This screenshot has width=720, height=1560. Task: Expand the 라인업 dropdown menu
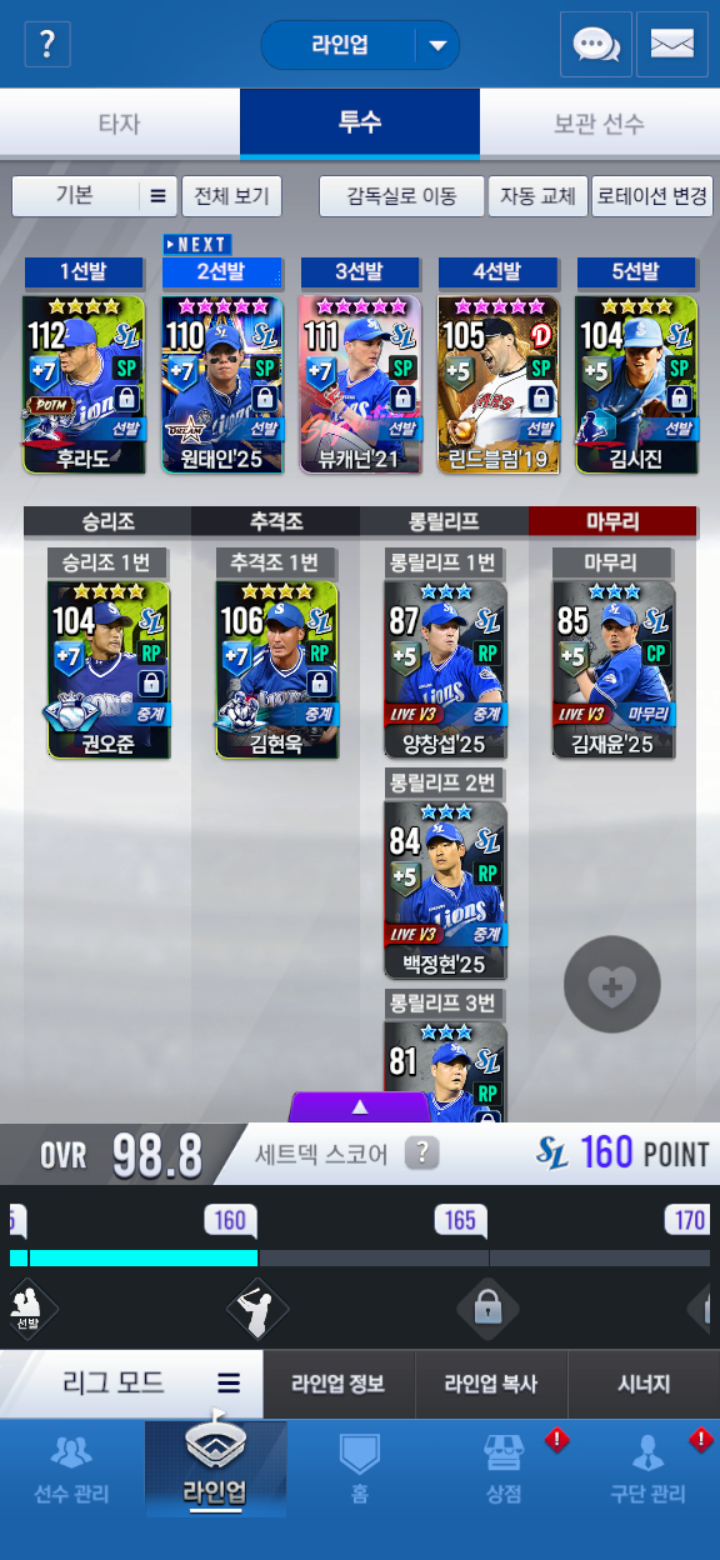(437, 45)
